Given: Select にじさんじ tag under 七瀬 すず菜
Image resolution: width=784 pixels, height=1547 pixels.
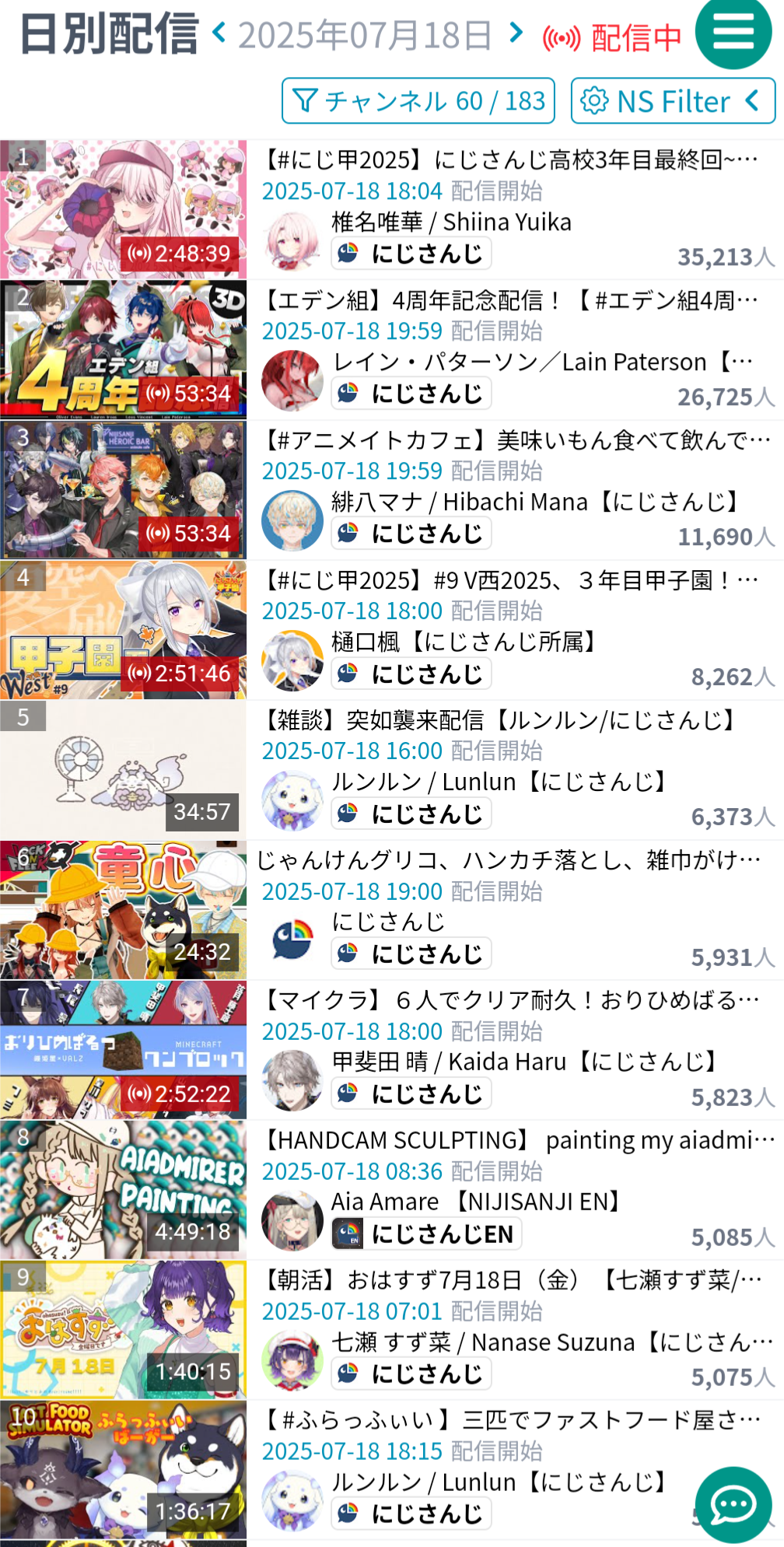Looking at the screenshot, I should 411,1374.
